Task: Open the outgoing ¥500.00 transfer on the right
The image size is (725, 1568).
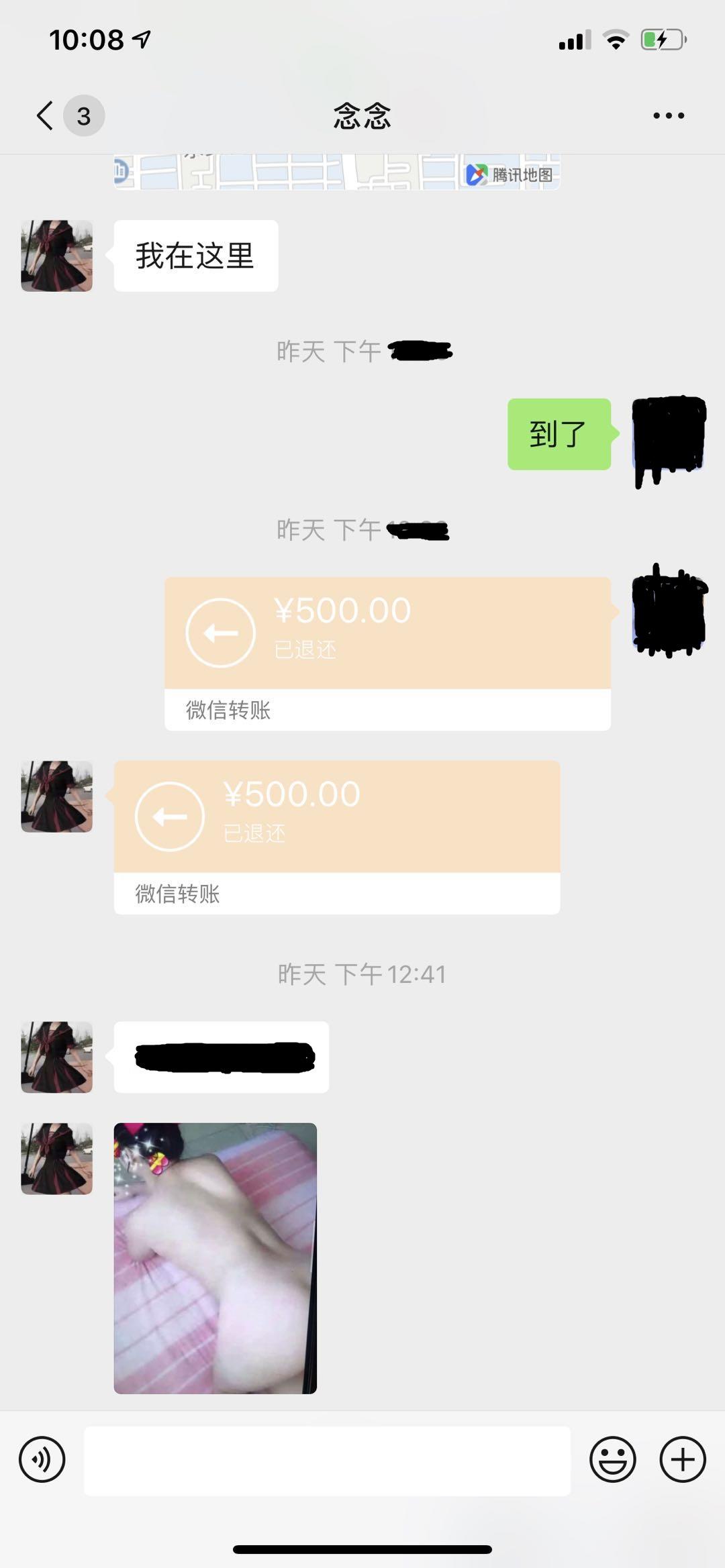Action: [x=387, y=652]
